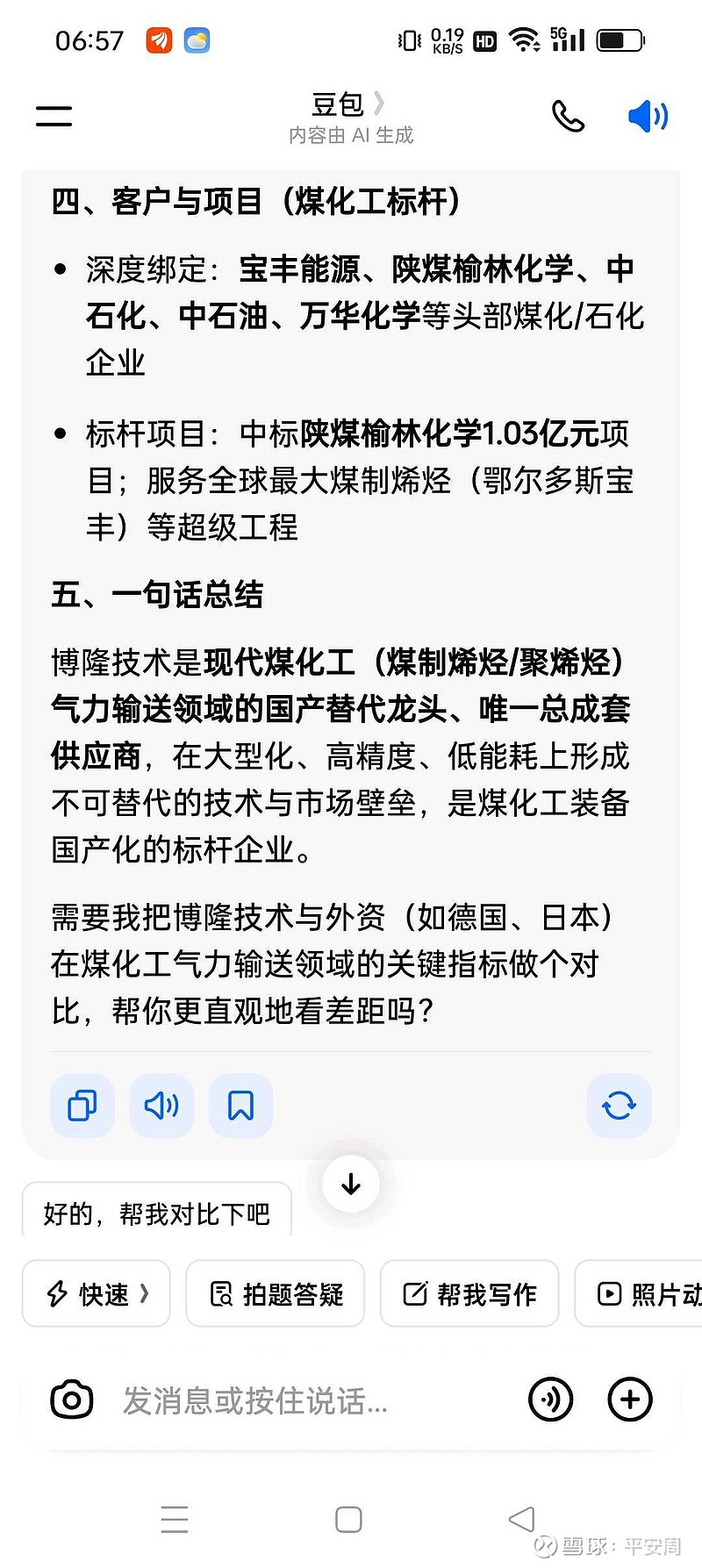Toggle the Wi-Fi status icon

[524, 39]
